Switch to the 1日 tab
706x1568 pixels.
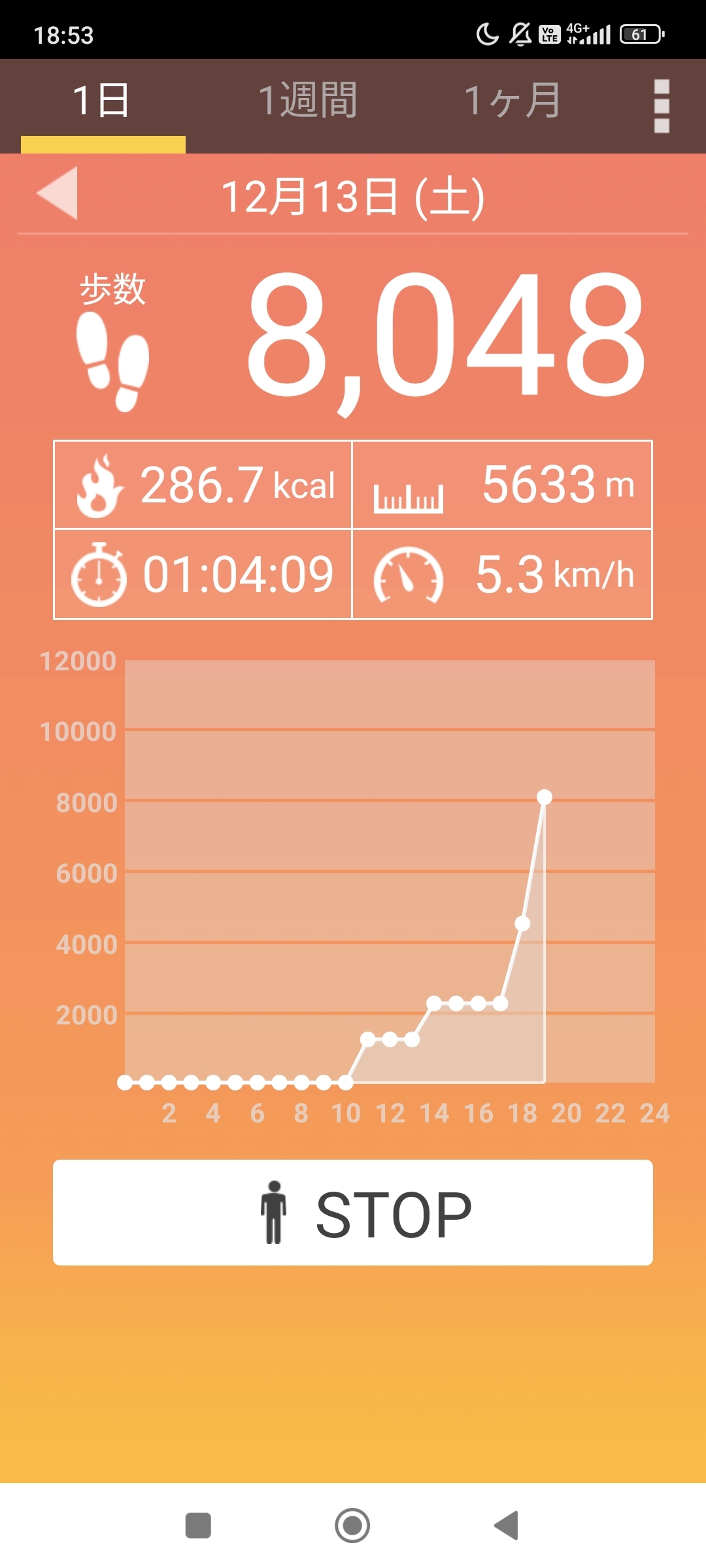click(x=102, y=101)
